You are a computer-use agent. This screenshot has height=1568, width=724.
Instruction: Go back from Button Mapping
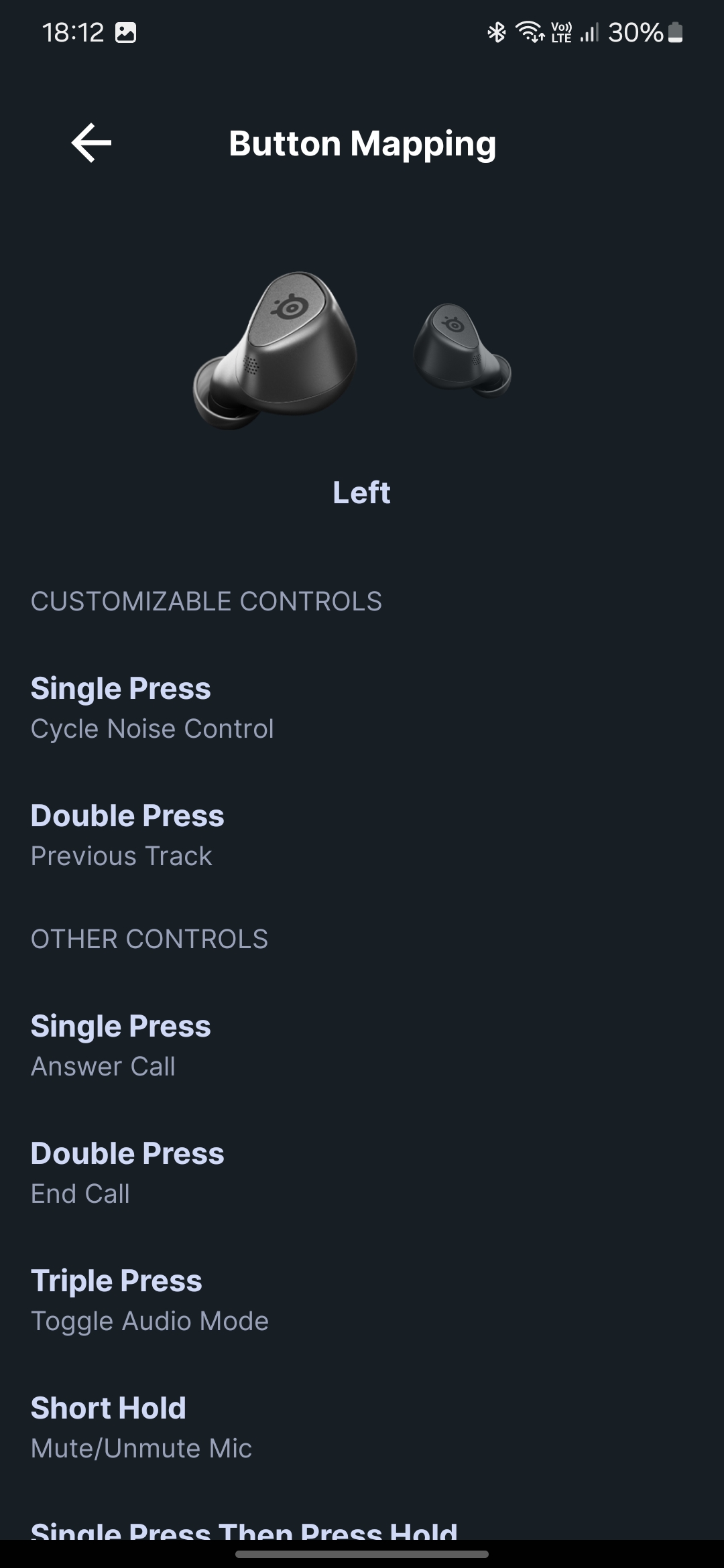point(91,143)
